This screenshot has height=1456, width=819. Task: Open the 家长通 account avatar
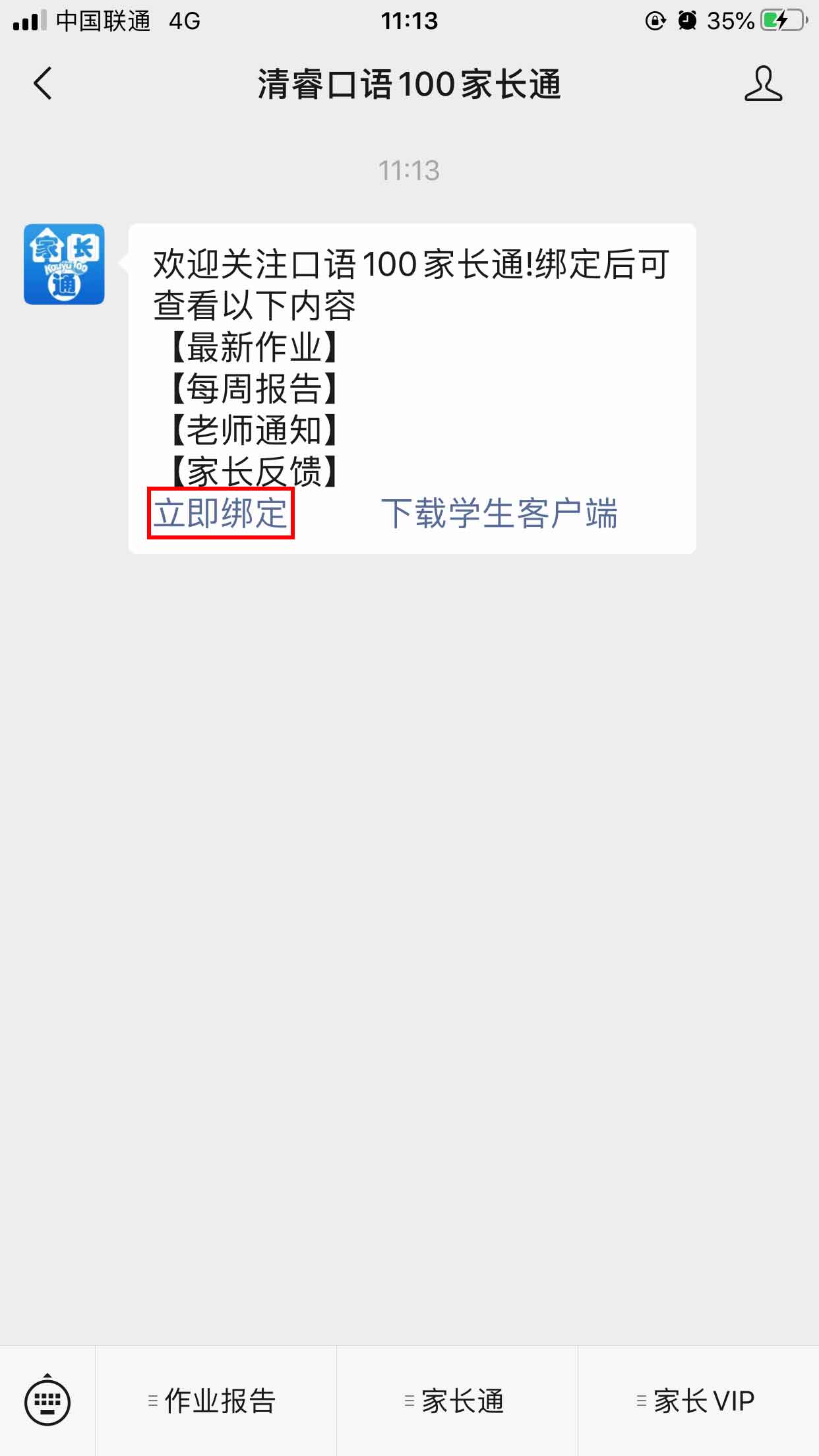[64, 264]
